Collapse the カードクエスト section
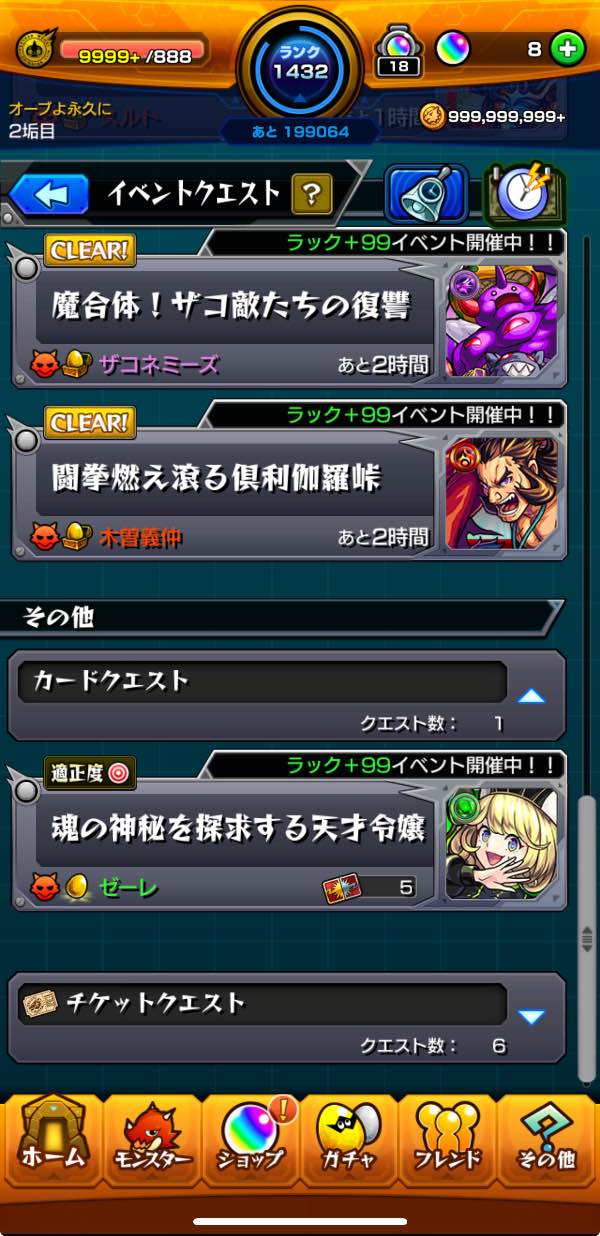This screenshot has height=1236, width=600. (x=531, y=695)
